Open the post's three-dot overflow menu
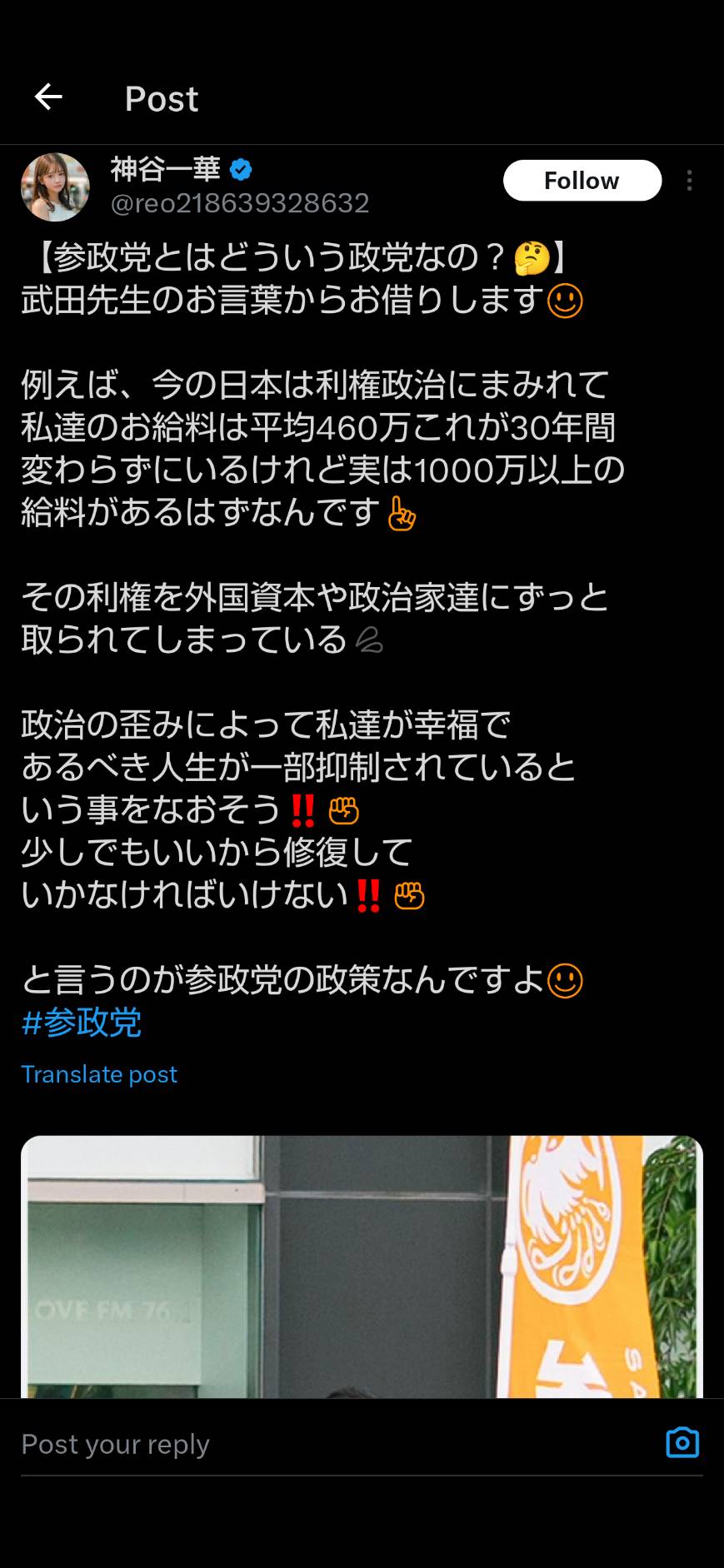724x1568 pixels. click(x=689, y=181)
